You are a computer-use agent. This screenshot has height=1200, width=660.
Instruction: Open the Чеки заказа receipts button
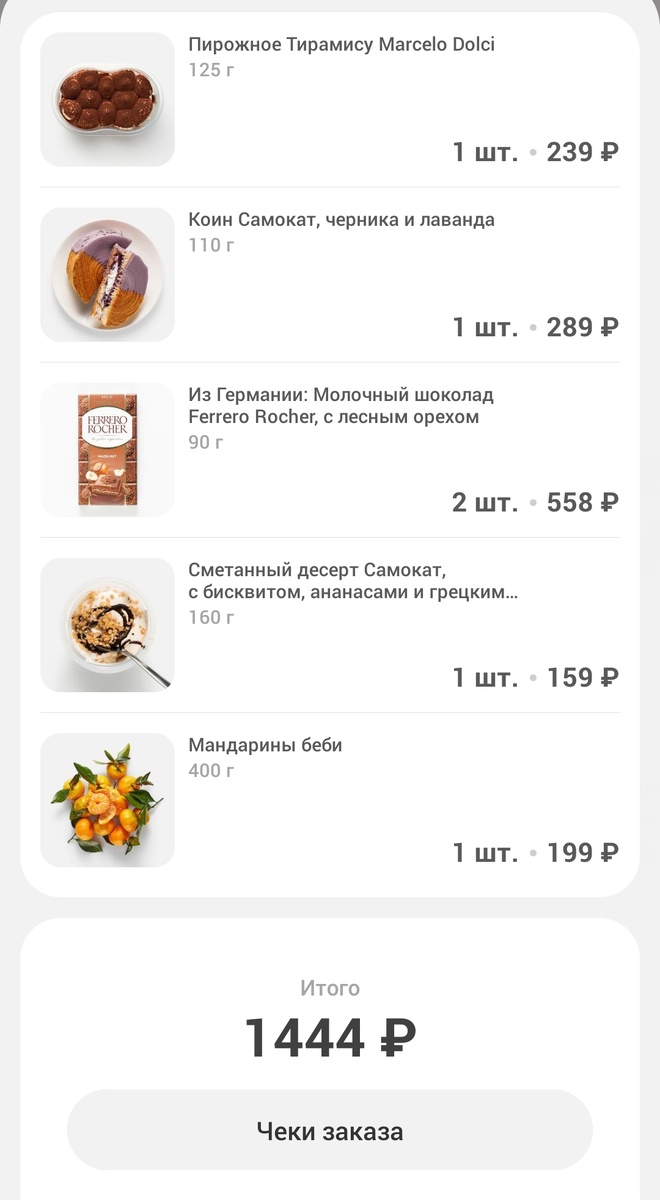point(330,1131)
